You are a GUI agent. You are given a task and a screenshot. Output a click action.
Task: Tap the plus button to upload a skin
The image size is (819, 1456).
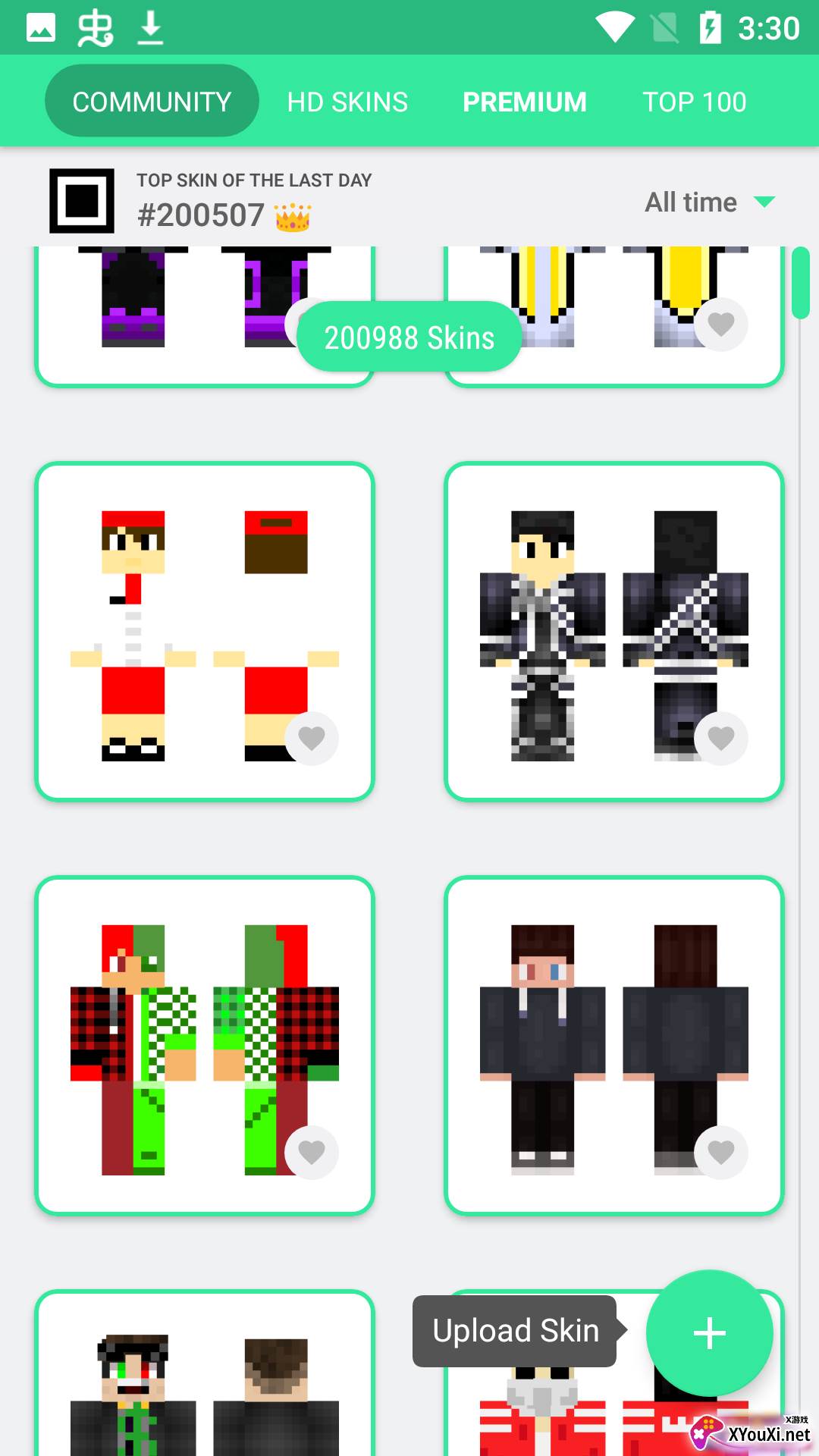709,1332
